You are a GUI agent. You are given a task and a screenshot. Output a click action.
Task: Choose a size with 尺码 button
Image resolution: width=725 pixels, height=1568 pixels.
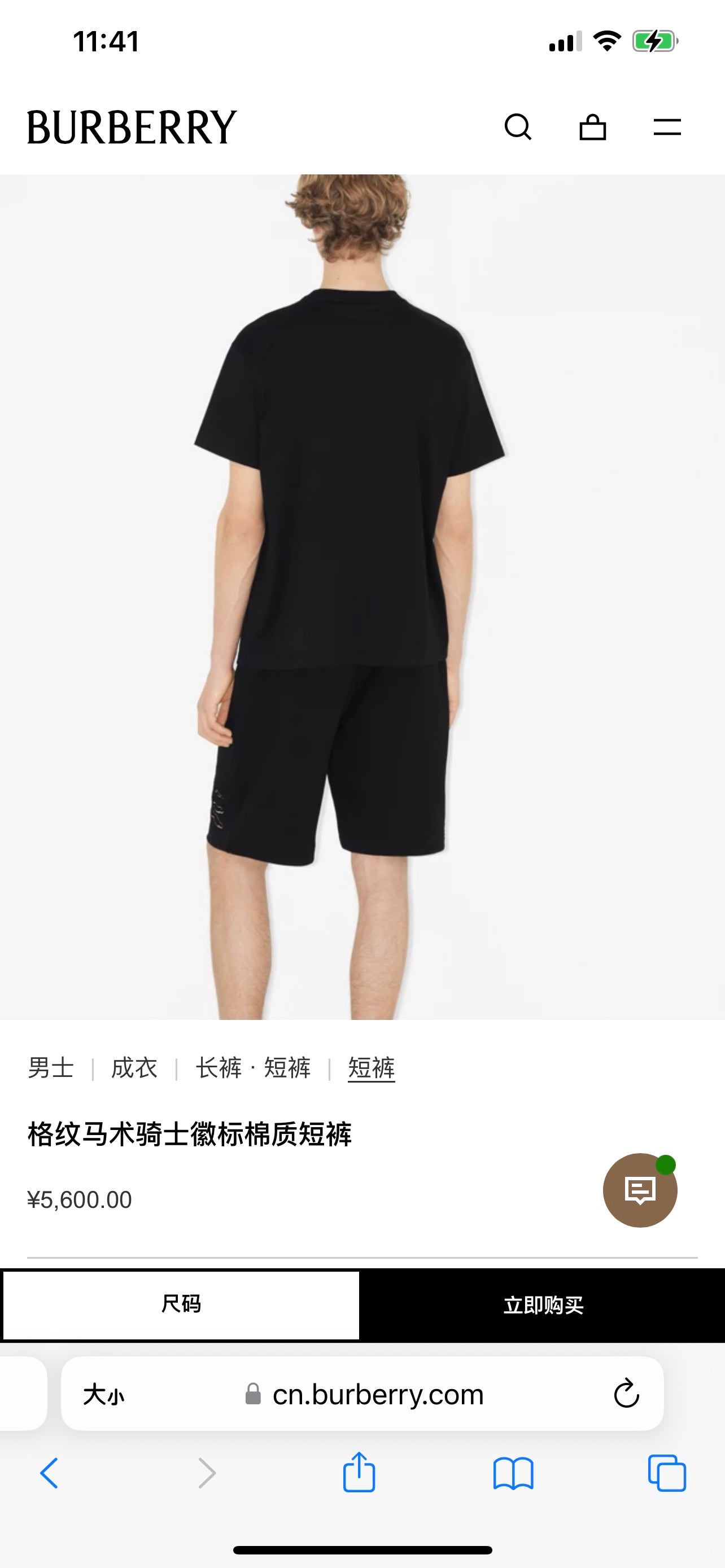pos(181,1304)
